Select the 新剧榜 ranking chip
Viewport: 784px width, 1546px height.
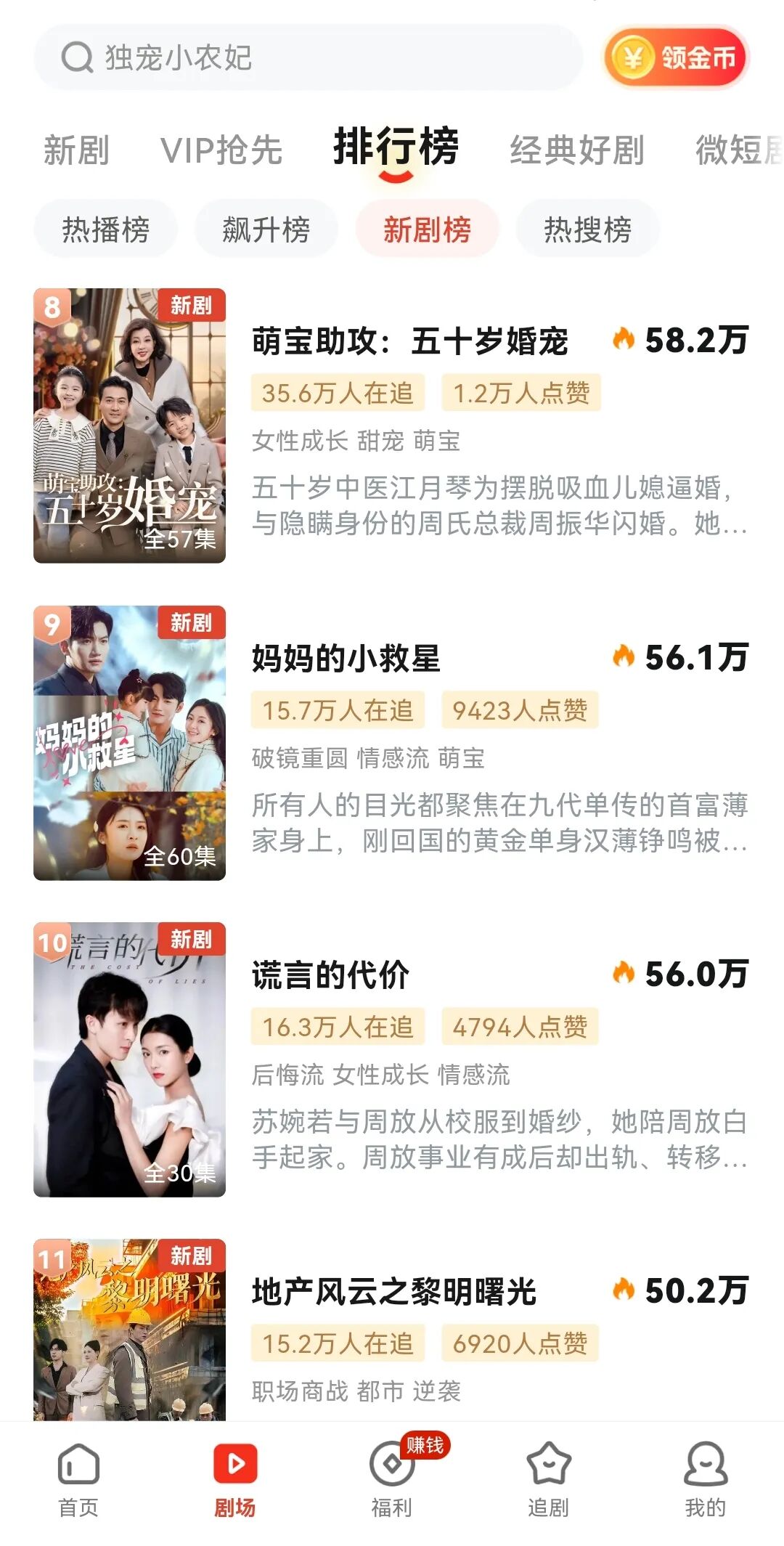tap(427, 229)
